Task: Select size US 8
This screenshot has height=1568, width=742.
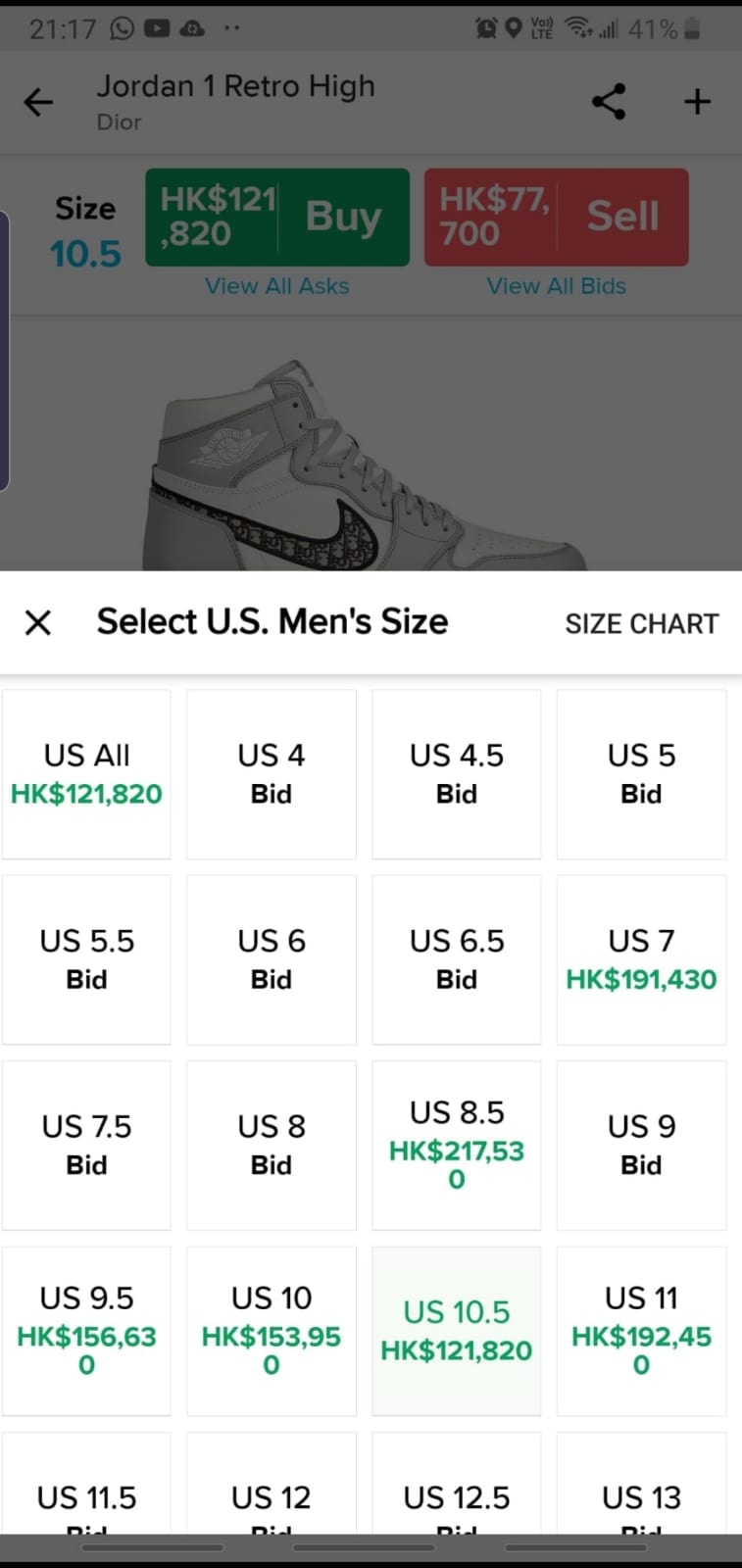Action: pyautogui.click(x=272, y=1145)
